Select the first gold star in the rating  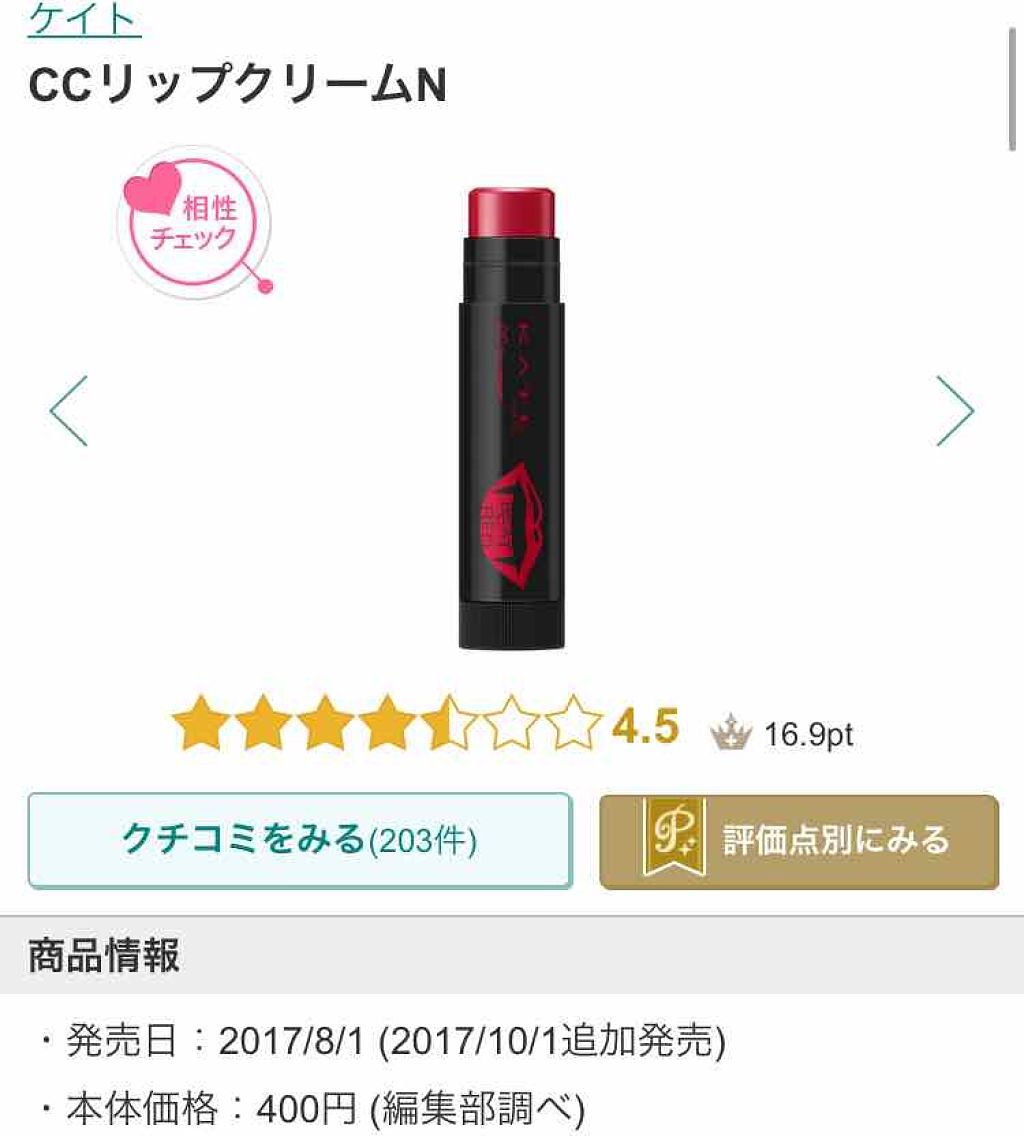click(x=198, y=727)
